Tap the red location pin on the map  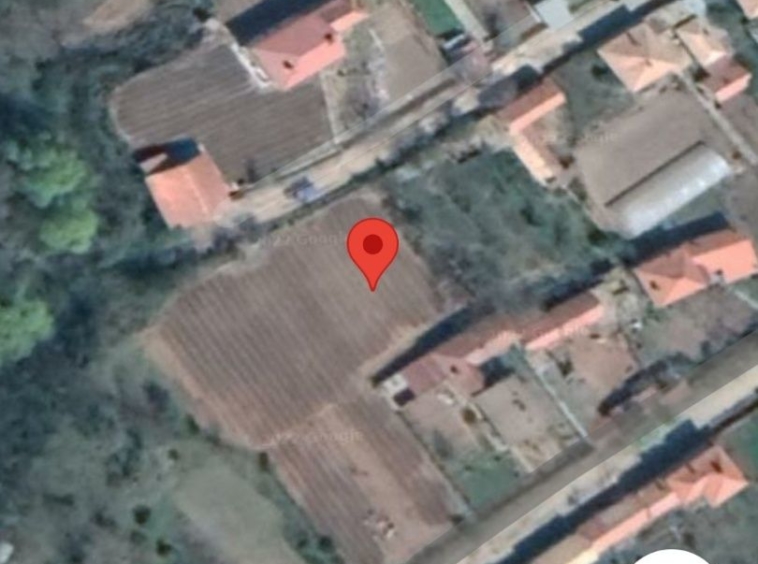pos(372,248)
